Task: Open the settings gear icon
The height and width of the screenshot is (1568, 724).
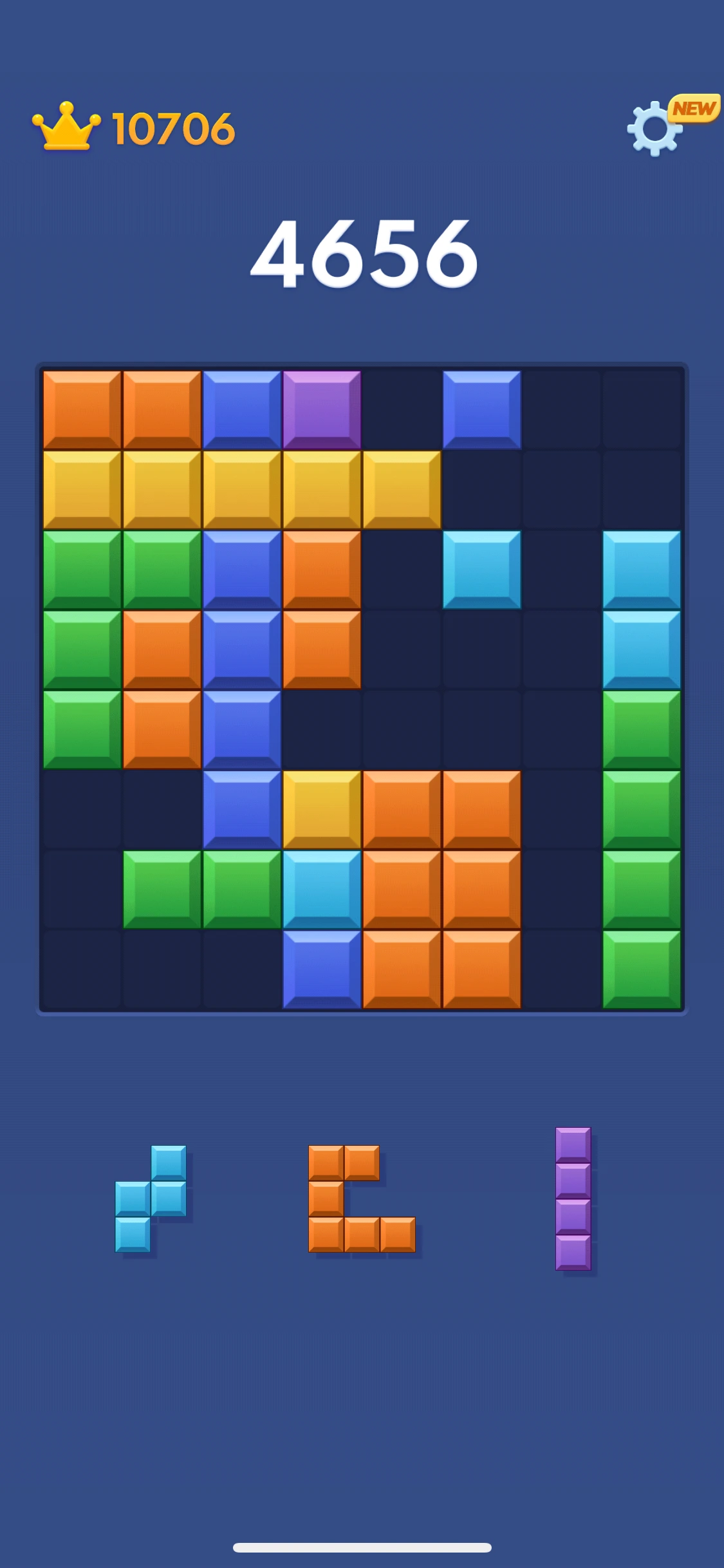Action: pyautogui.click(x=654, y=129)
